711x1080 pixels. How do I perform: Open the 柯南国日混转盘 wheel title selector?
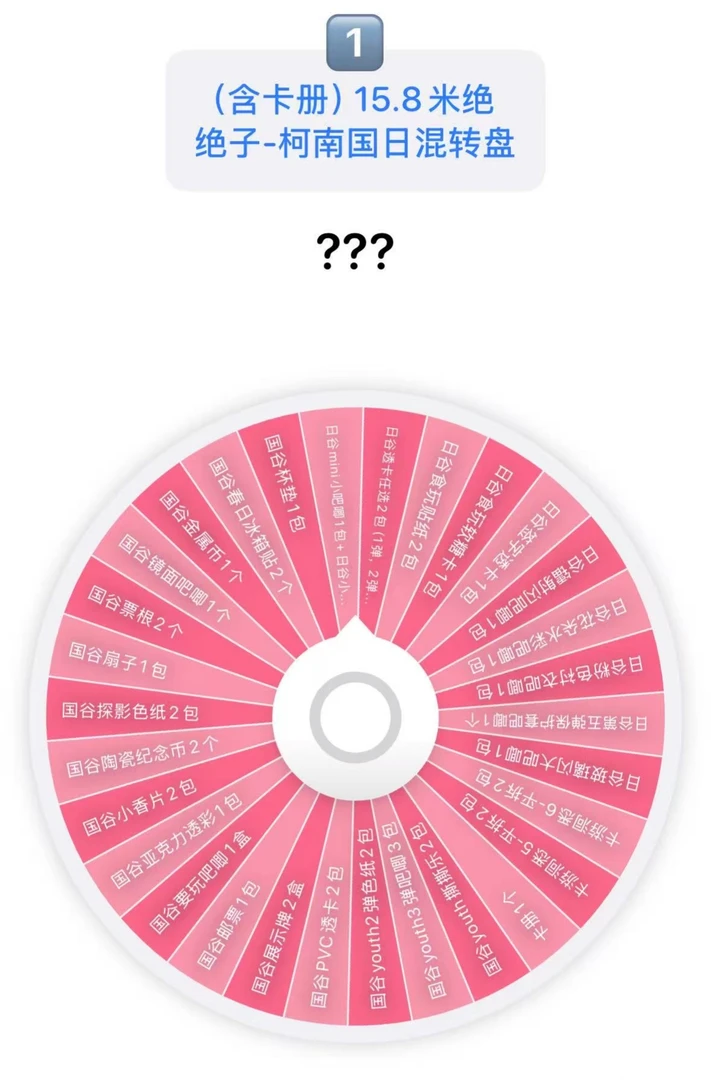pos(355,121)
